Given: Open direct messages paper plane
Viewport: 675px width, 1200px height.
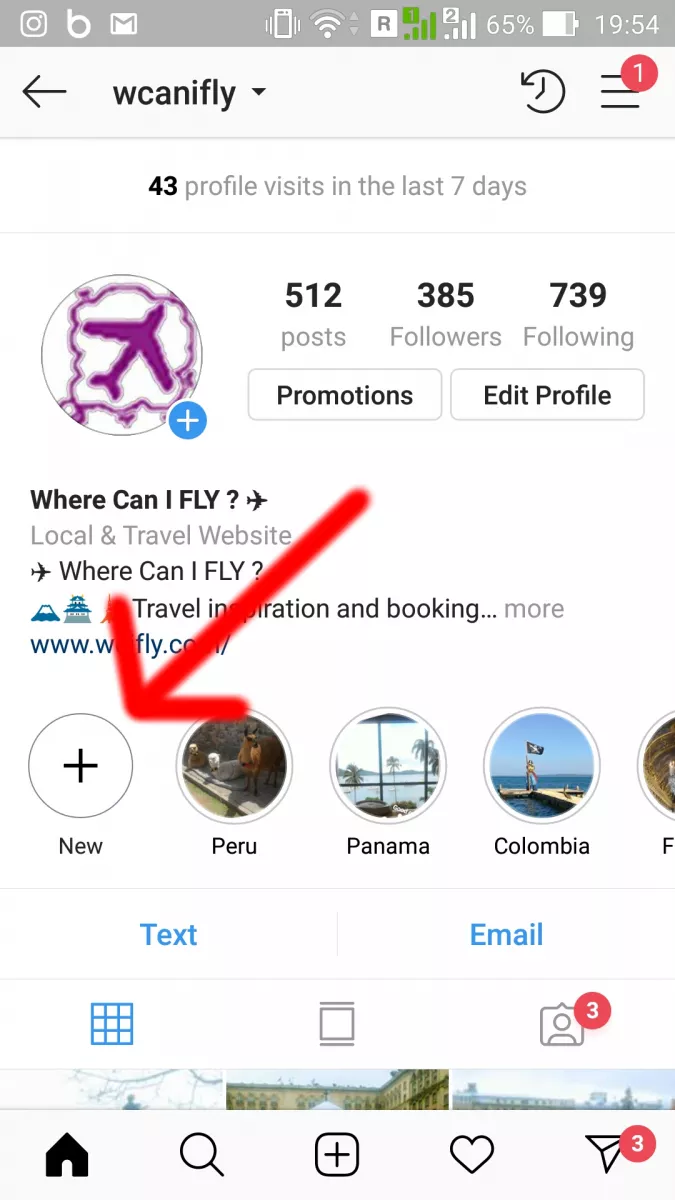Looking at the screenshot, I should pos(606,1155).
